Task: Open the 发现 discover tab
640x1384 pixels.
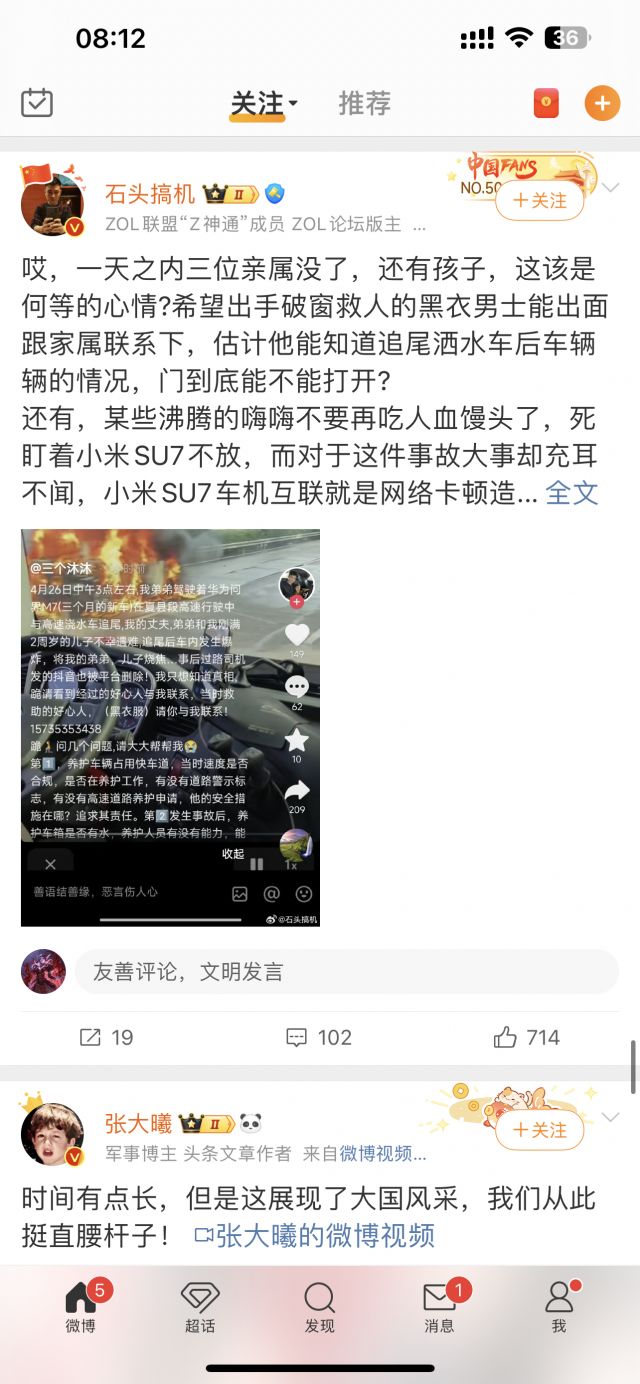Action: pos(320,1308)
